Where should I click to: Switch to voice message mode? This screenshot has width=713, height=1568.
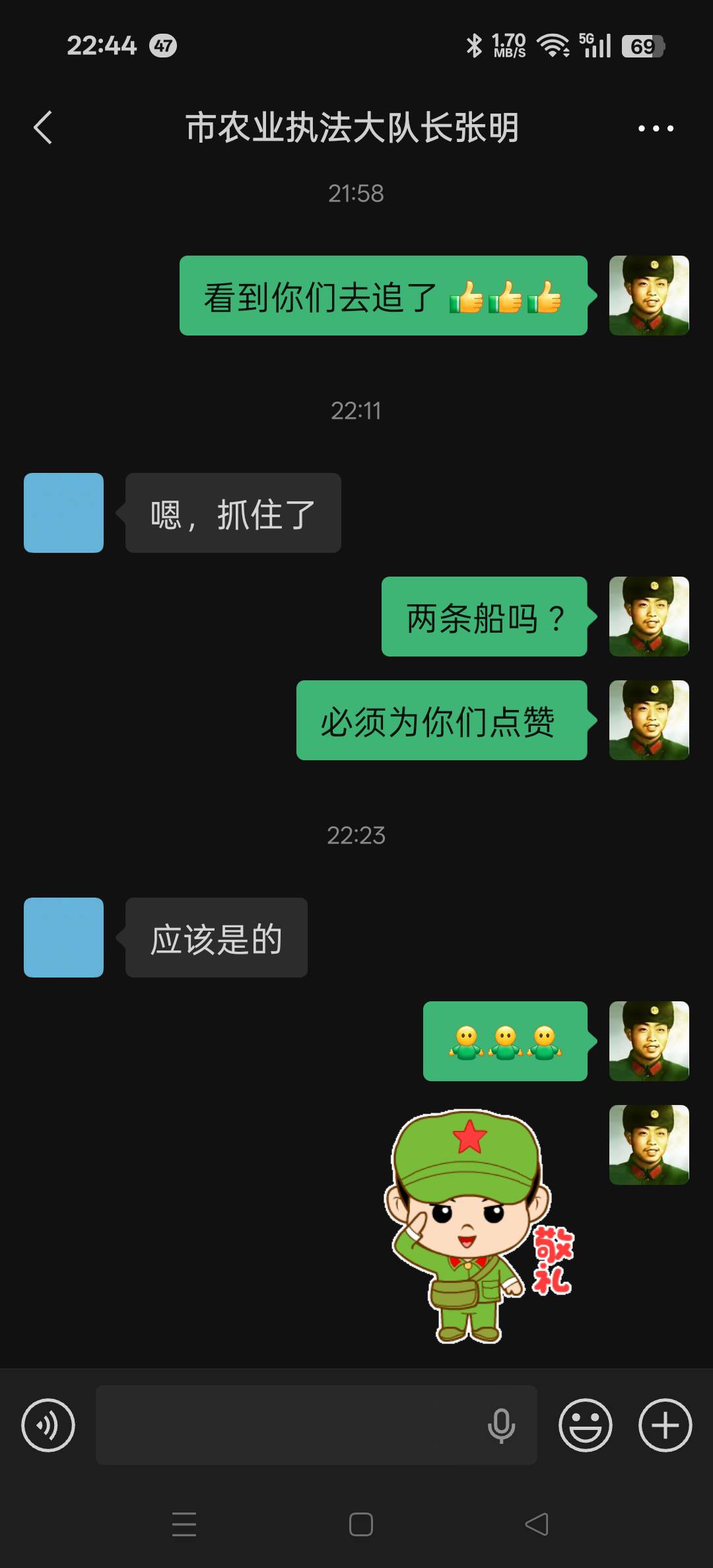[48, 1425]
